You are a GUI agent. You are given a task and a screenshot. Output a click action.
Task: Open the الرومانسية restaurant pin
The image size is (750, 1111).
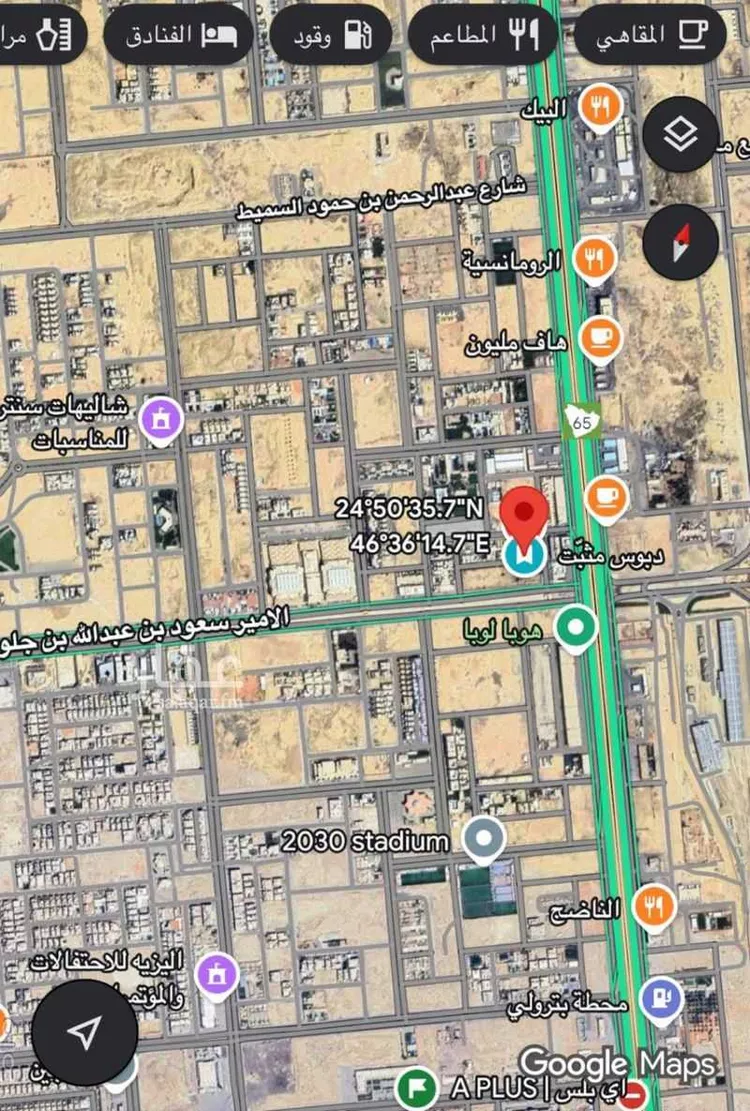pyautogui.click(x=595, y=260)
